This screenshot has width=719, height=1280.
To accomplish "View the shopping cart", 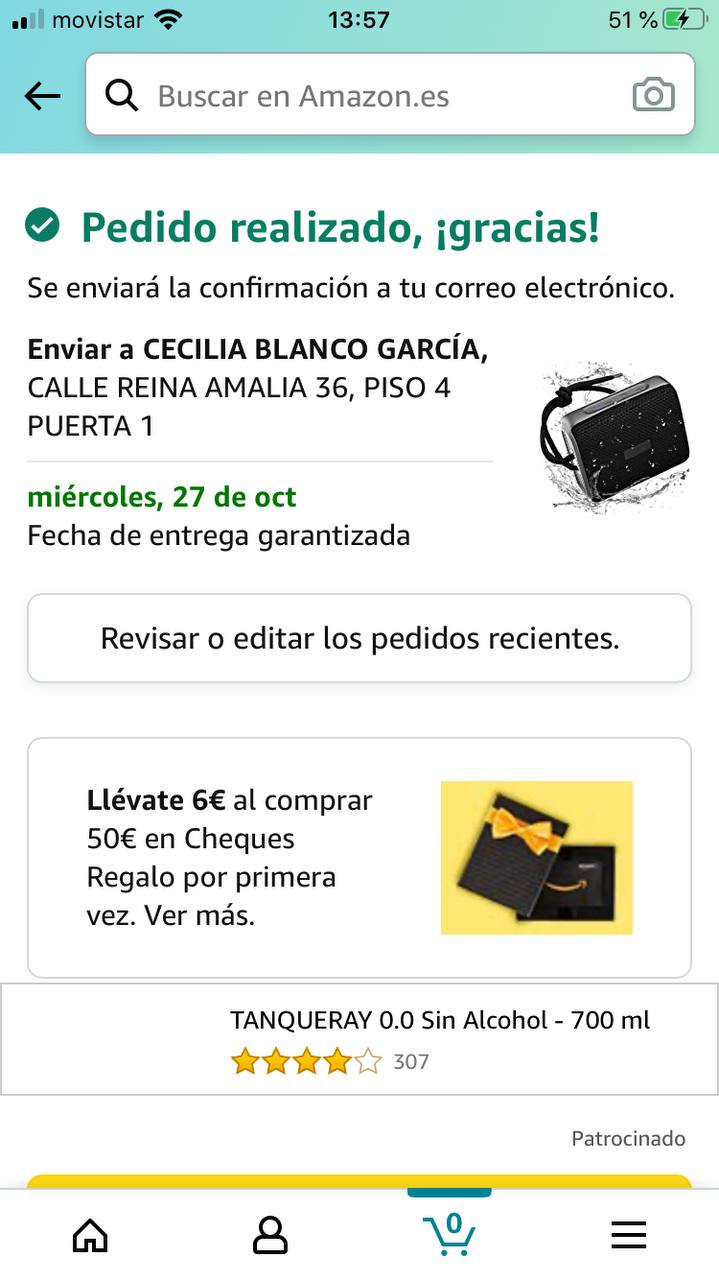I will click(x=449, y=1234).
